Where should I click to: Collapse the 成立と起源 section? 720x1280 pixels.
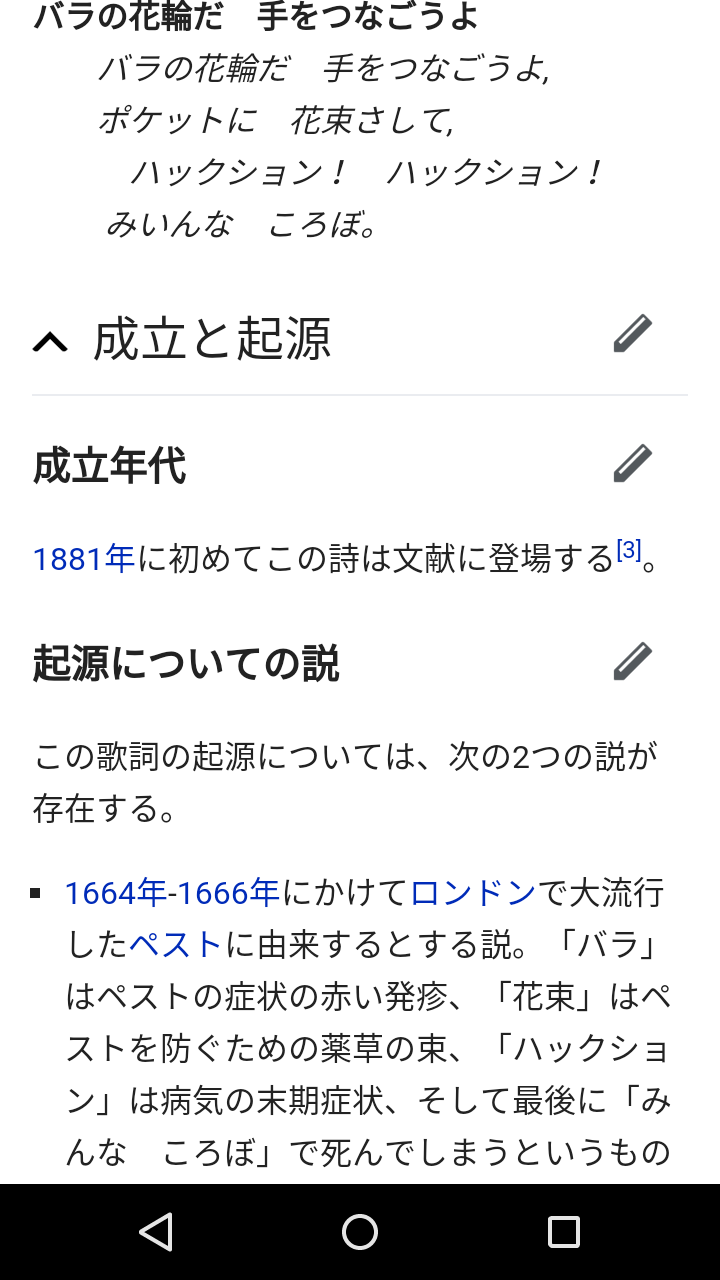tap(50, 341)
